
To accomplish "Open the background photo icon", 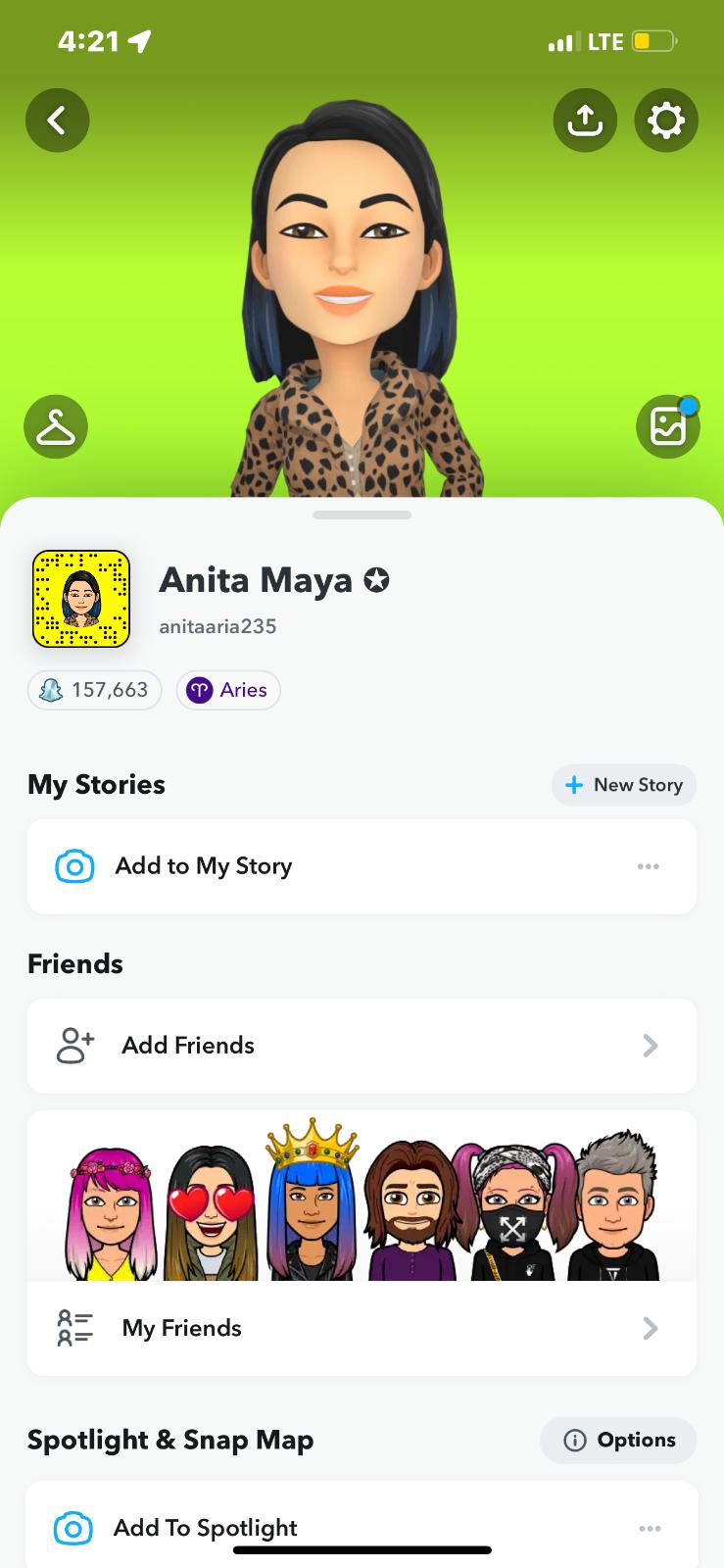I will click(x=668, y=427).
